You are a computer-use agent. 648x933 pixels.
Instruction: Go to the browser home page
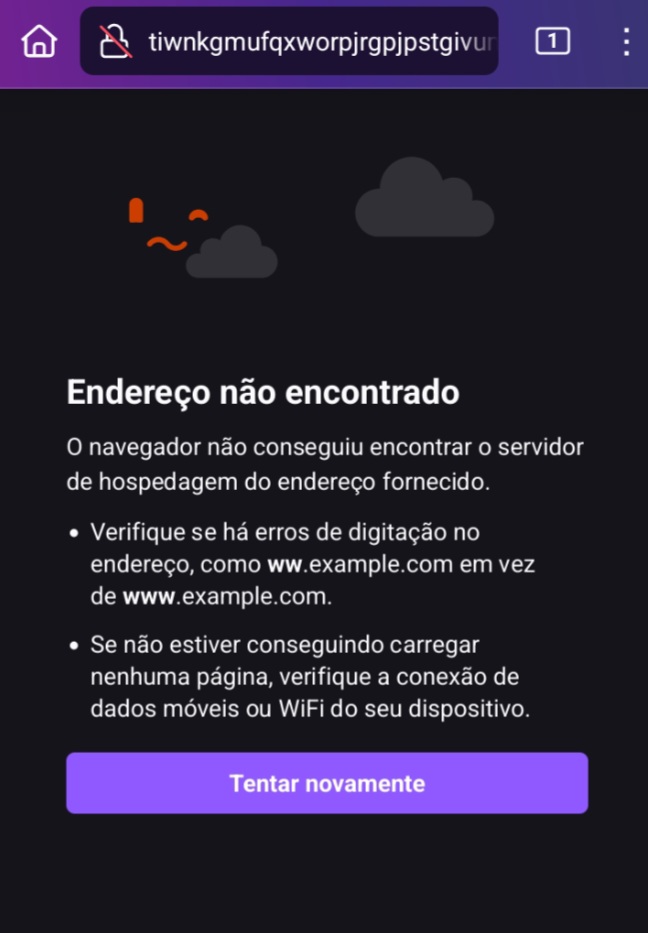[39, 42]
